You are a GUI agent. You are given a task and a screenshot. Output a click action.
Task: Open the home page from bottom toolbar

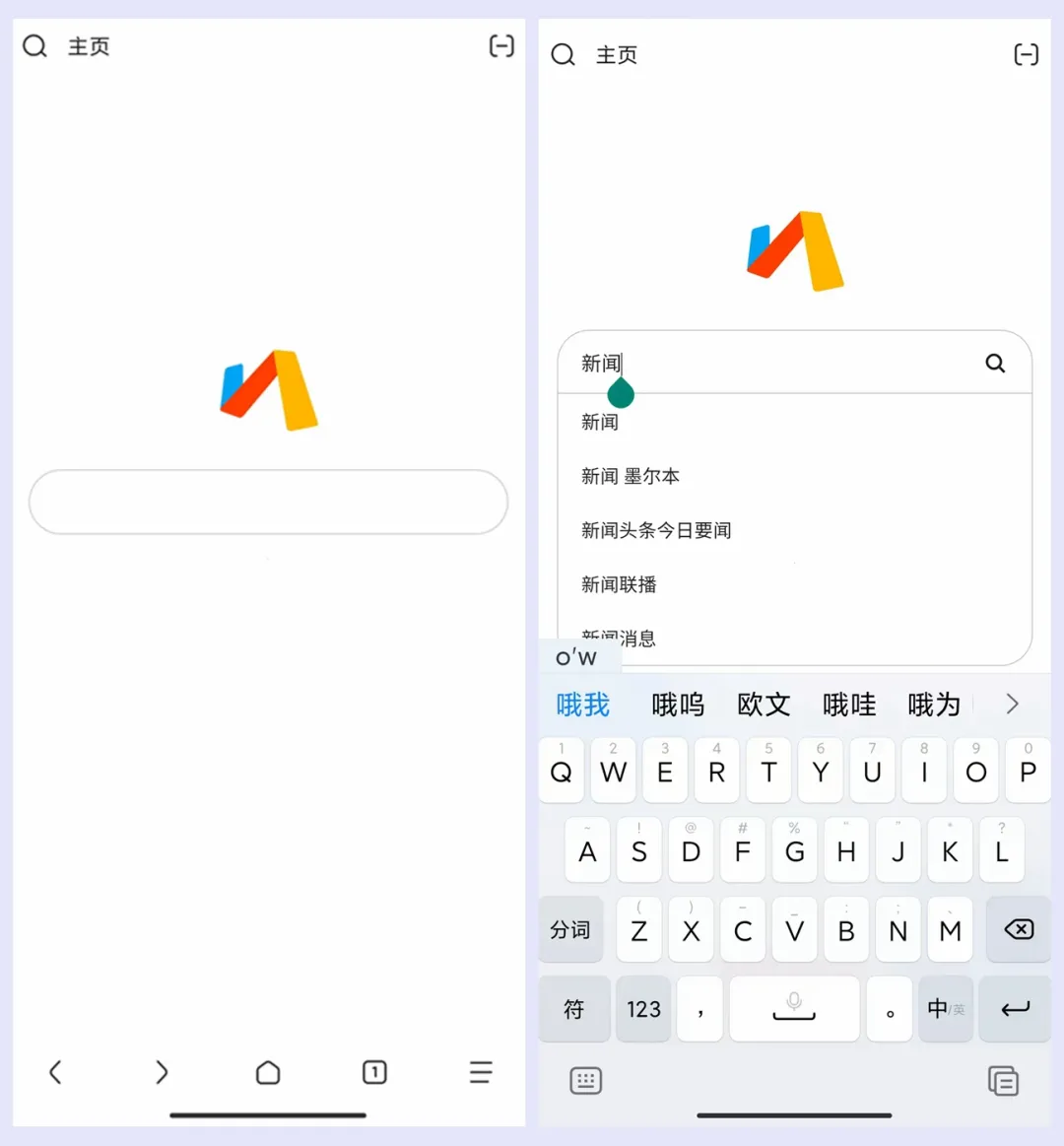tap(268, 1072)
